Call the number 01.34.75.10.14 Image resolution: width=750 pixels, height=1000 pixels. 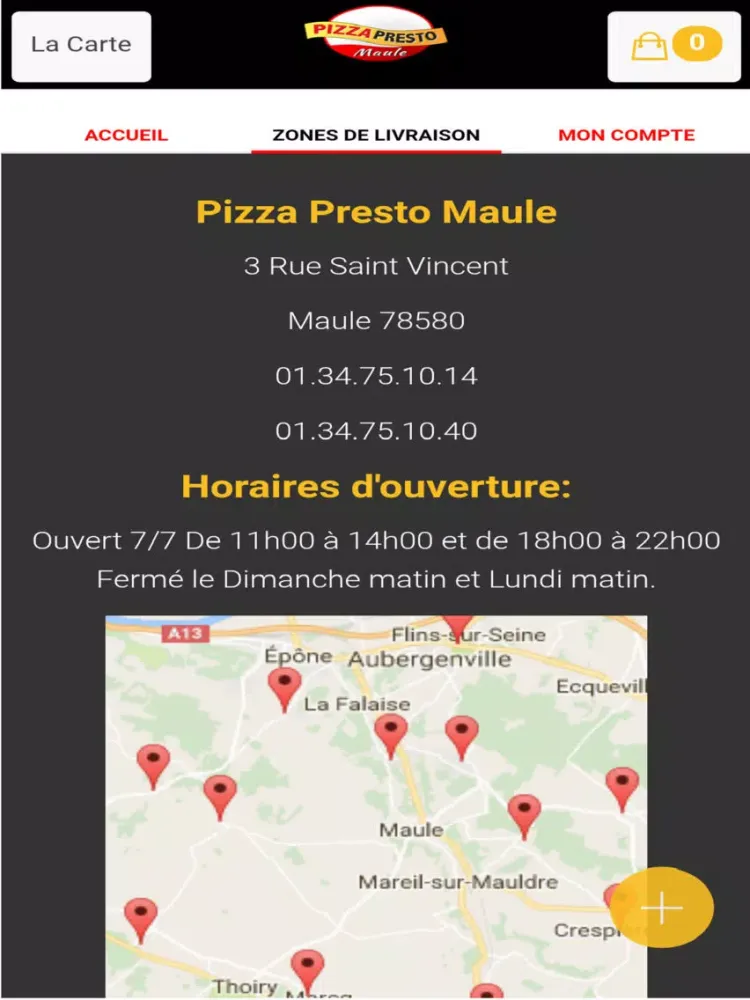(x=377, y=376)
